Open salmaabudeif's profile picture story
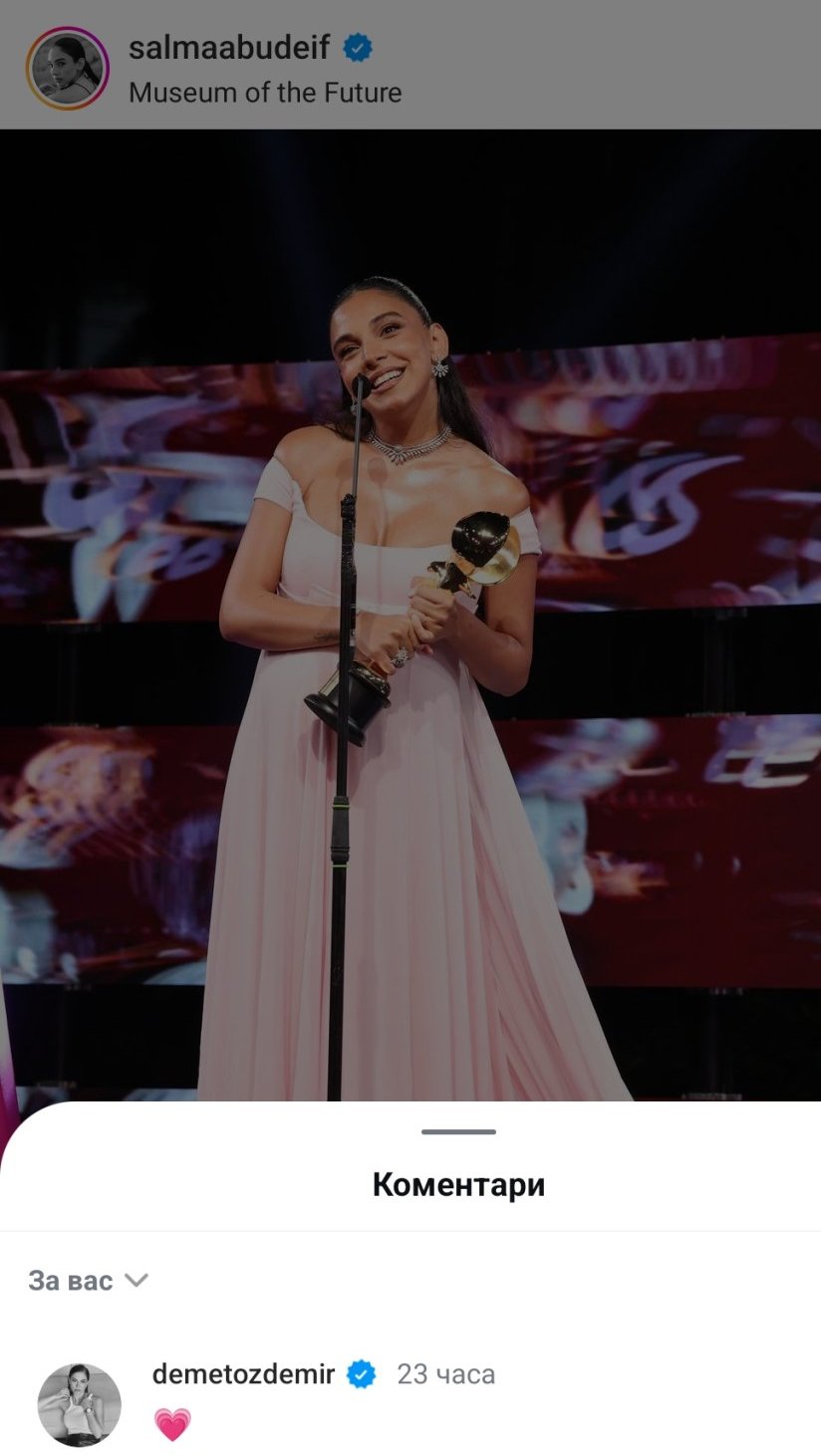The width and height of the screenshot is (821, 1456). pyautogui.click(x=67, y=68)
